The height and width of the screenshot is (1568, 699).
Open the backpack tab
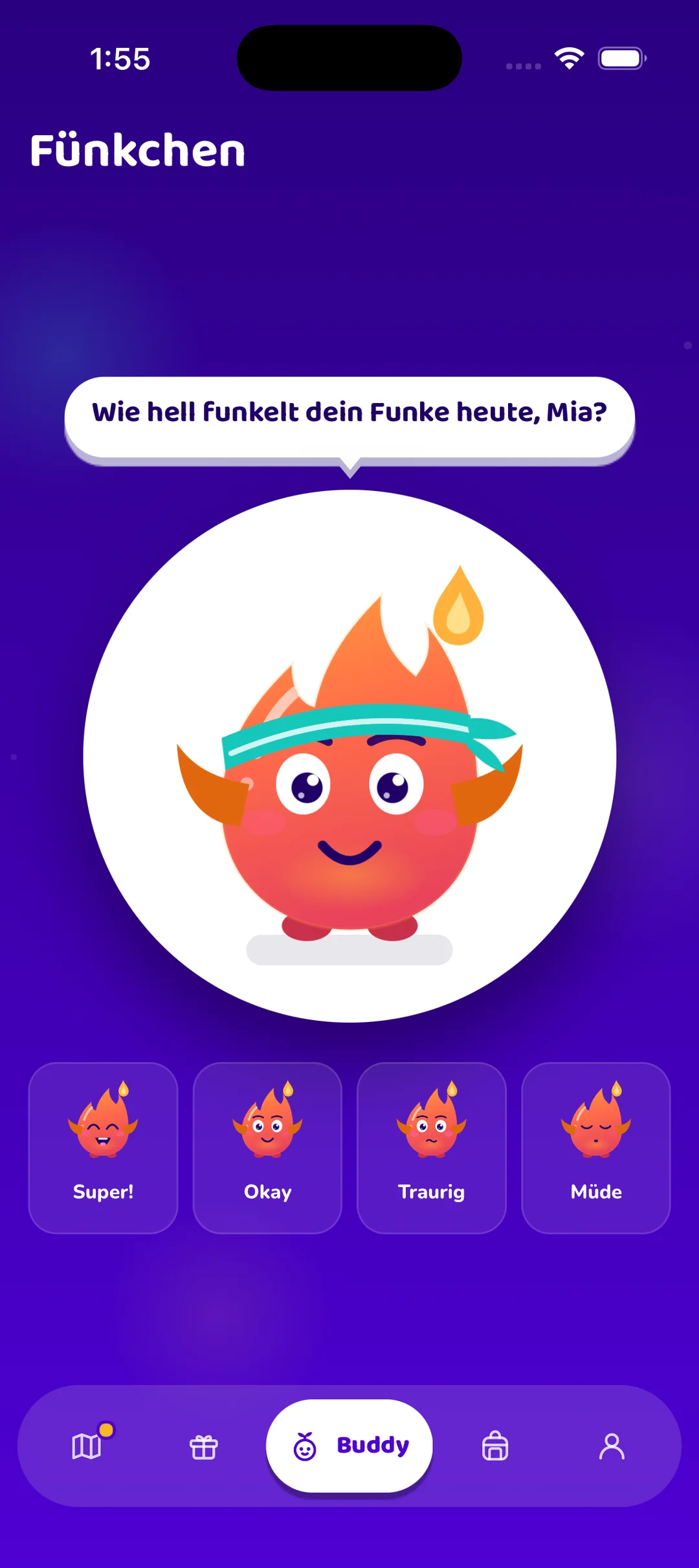pyautogui.click(x=495, y=1446)
